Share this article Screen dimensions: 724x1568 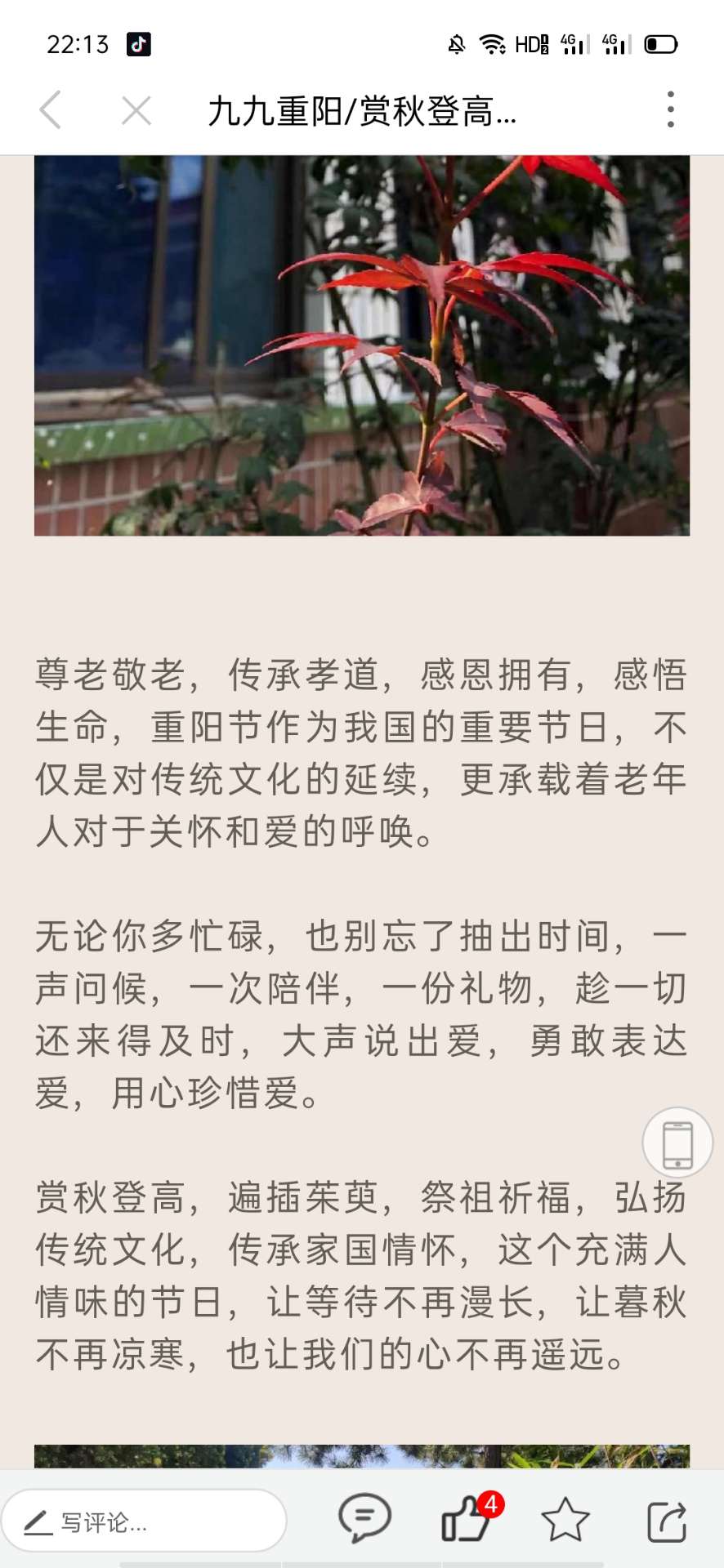666,1521
